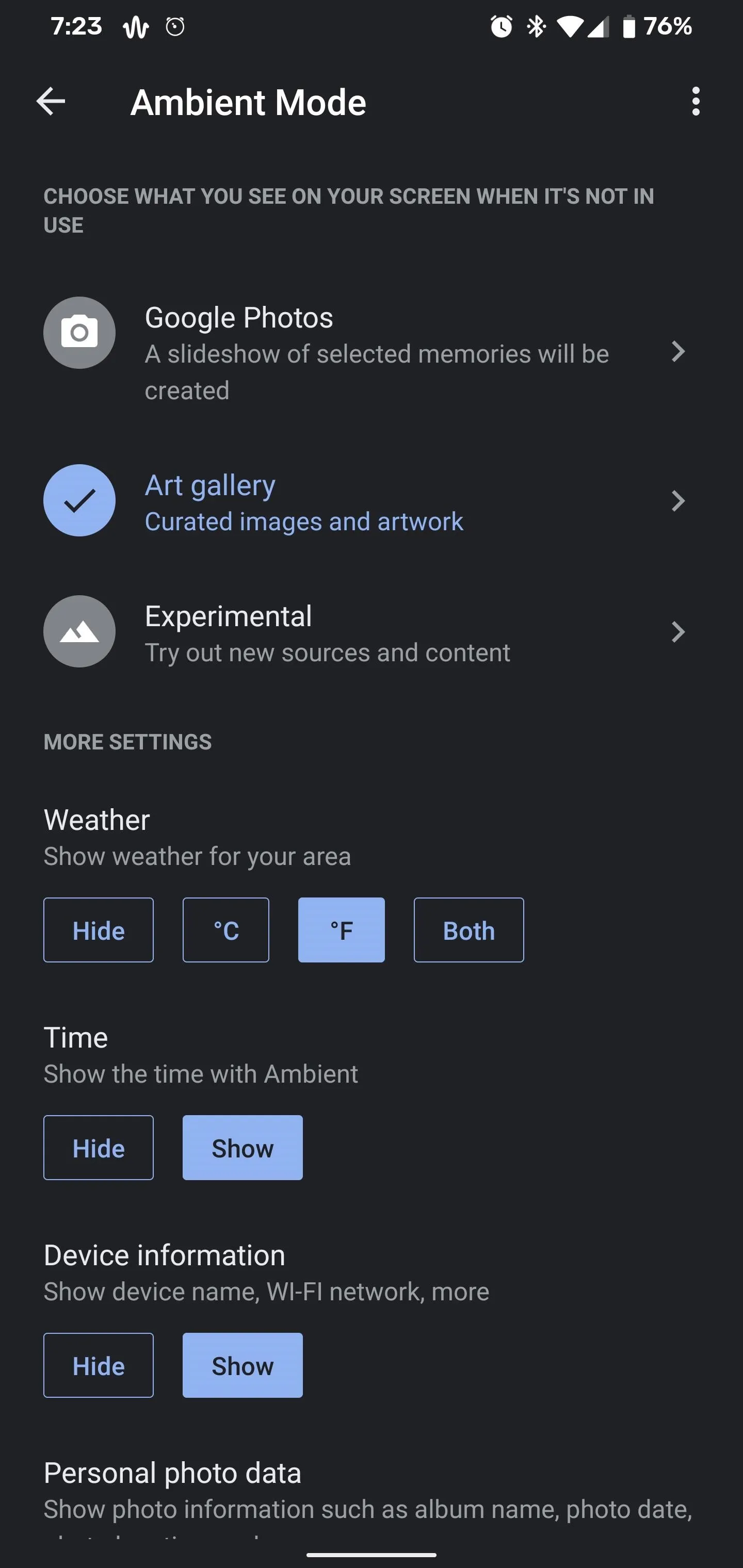Select Show under Time
This screenshot has height=1568, width=743.
(x=243, y=1148)
